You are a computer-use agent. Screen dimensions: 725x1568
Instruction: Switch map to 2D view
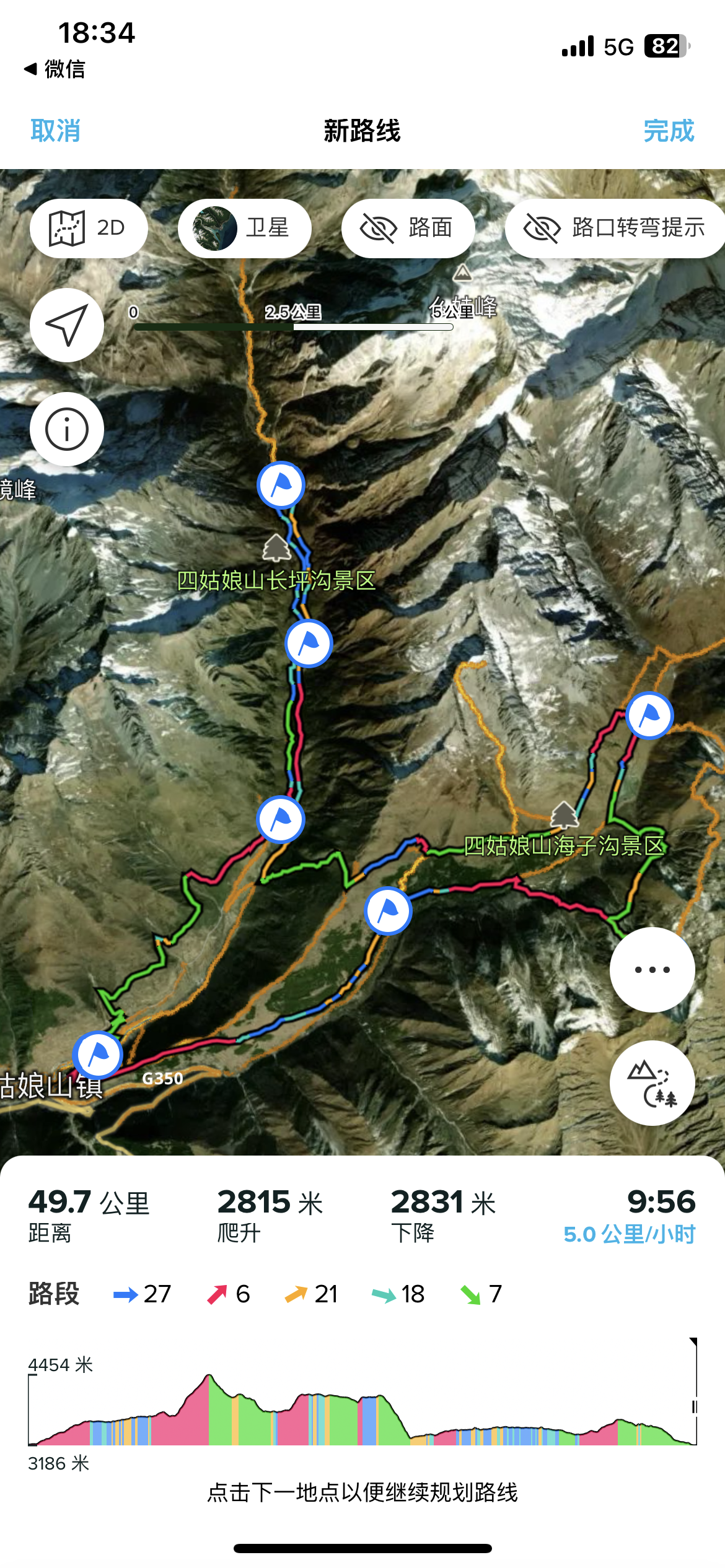click(x=89, y=228)
